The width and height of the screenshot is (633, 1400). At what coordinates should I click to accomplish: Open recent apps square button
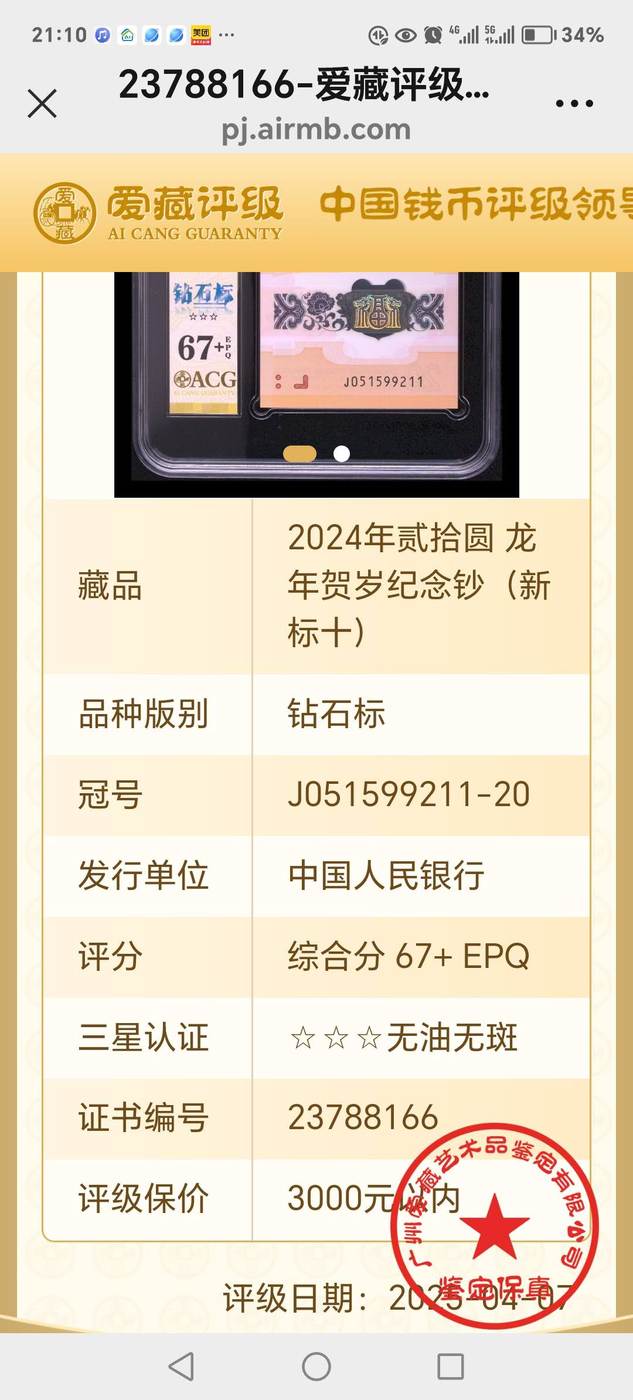(x=451, y=1365)
